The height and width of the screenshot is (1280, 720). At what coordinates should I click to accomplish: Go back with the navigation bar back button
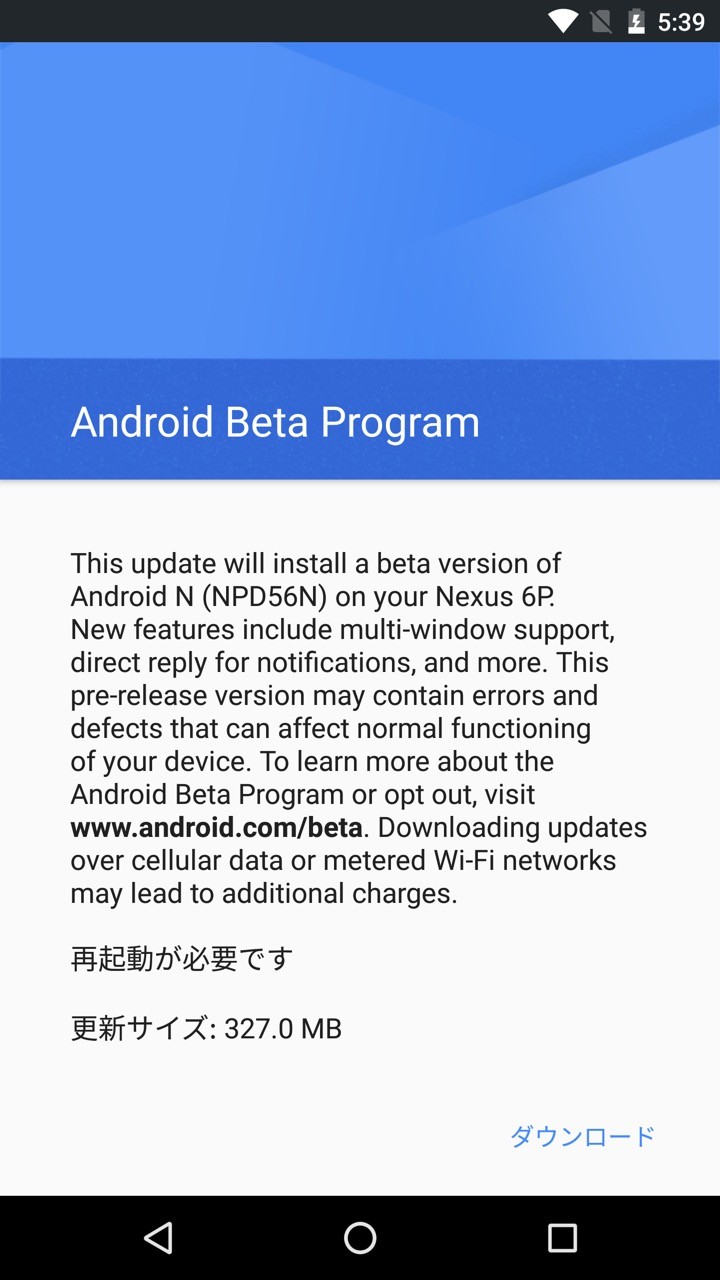pyautogui.click(x=158, y=1238)
